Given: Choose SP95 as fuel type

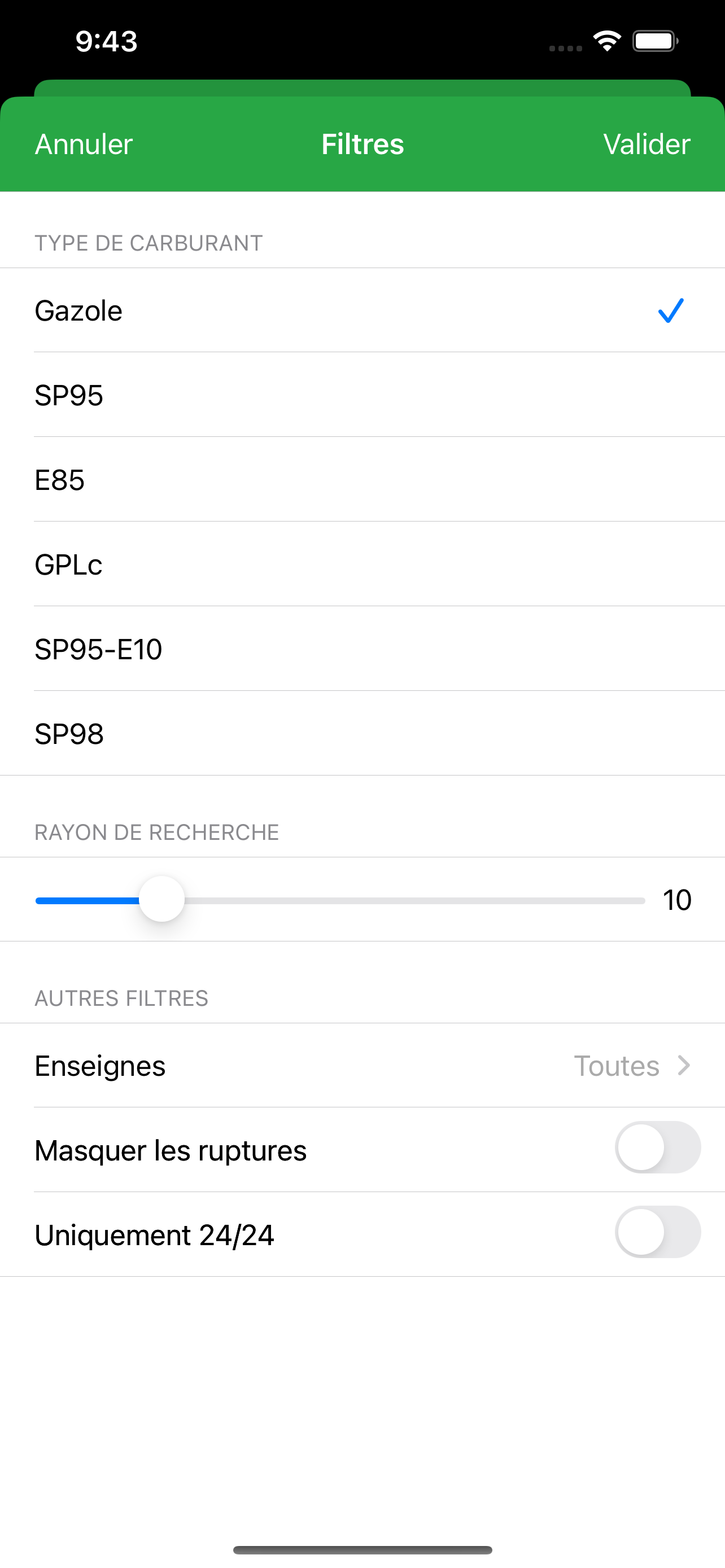Looking at the screenshot, I should [x=362, y=395].
